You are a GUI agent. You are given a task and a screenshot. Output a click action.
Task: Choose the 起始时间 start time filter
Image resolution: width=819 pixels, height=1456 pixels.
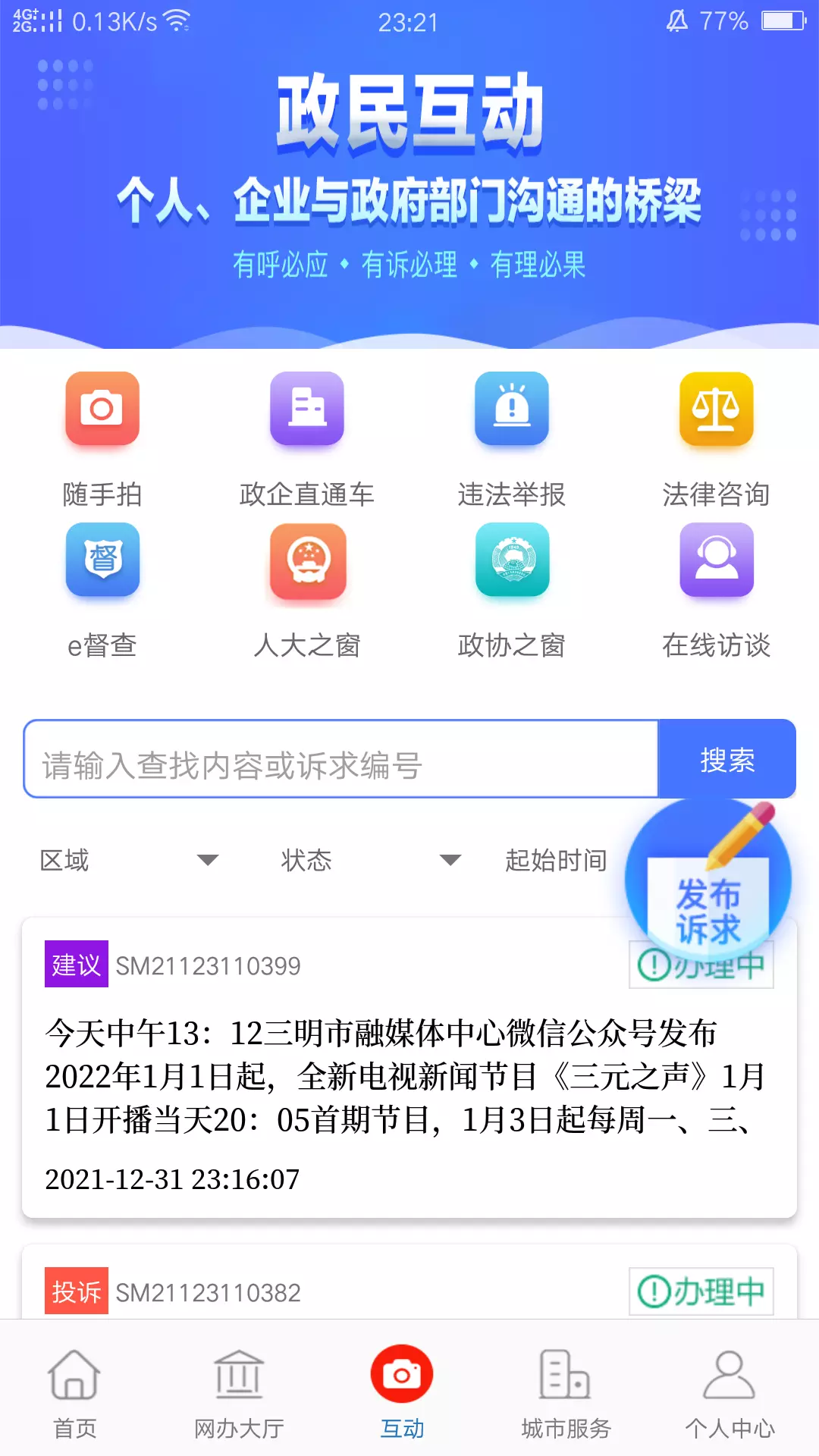pos(556,860)
